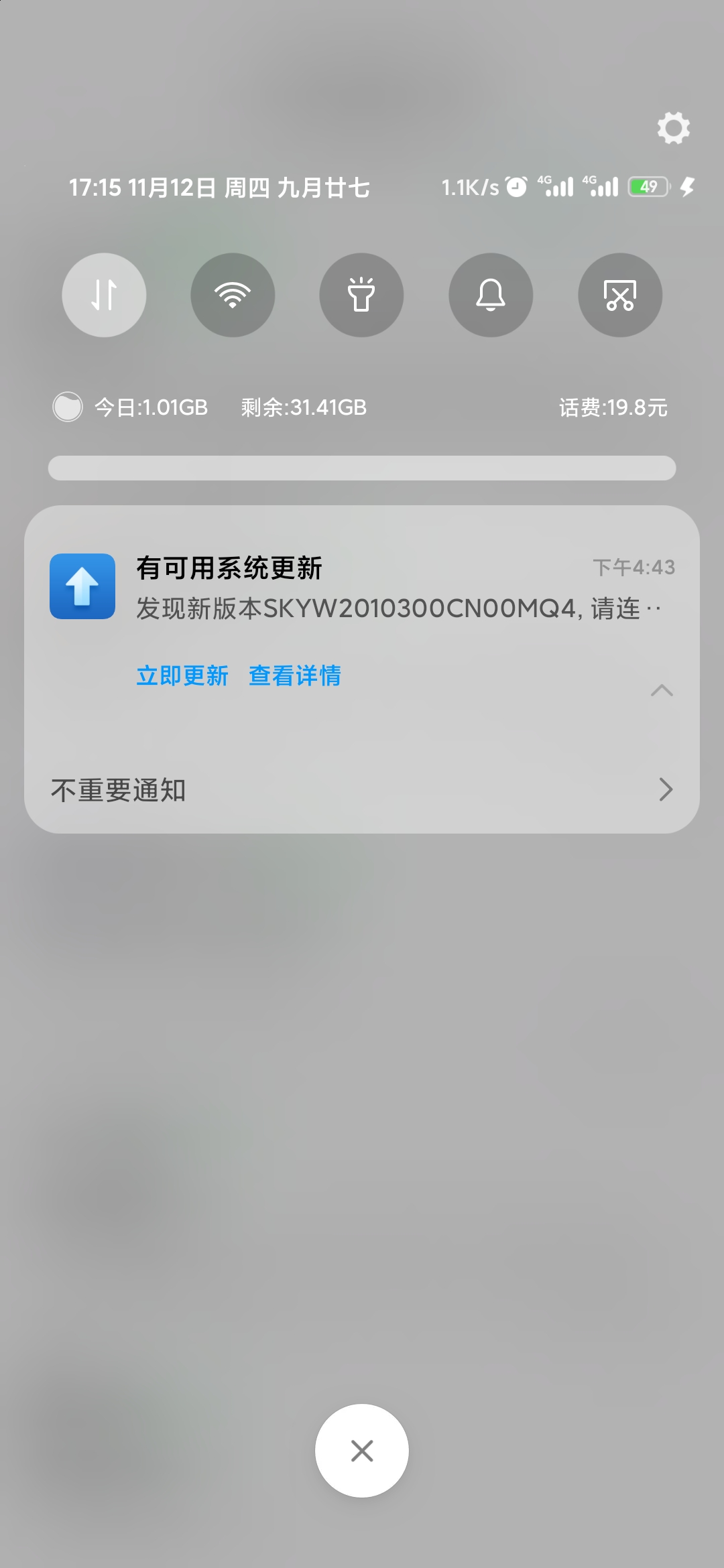
Task: Open settings via the gear icon
Action: [x=673, y=127]
